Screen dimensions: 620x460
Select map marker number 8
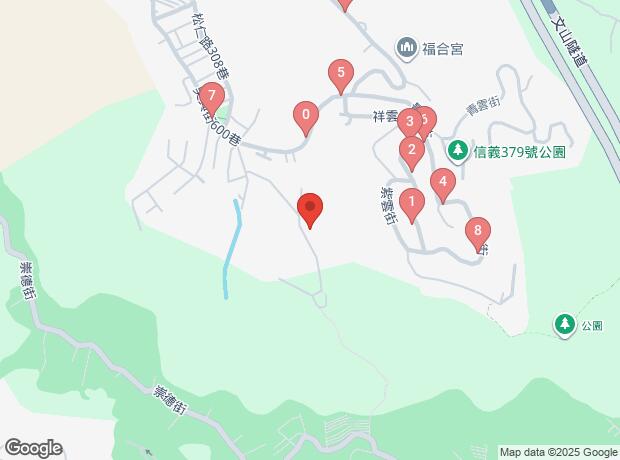478,233
